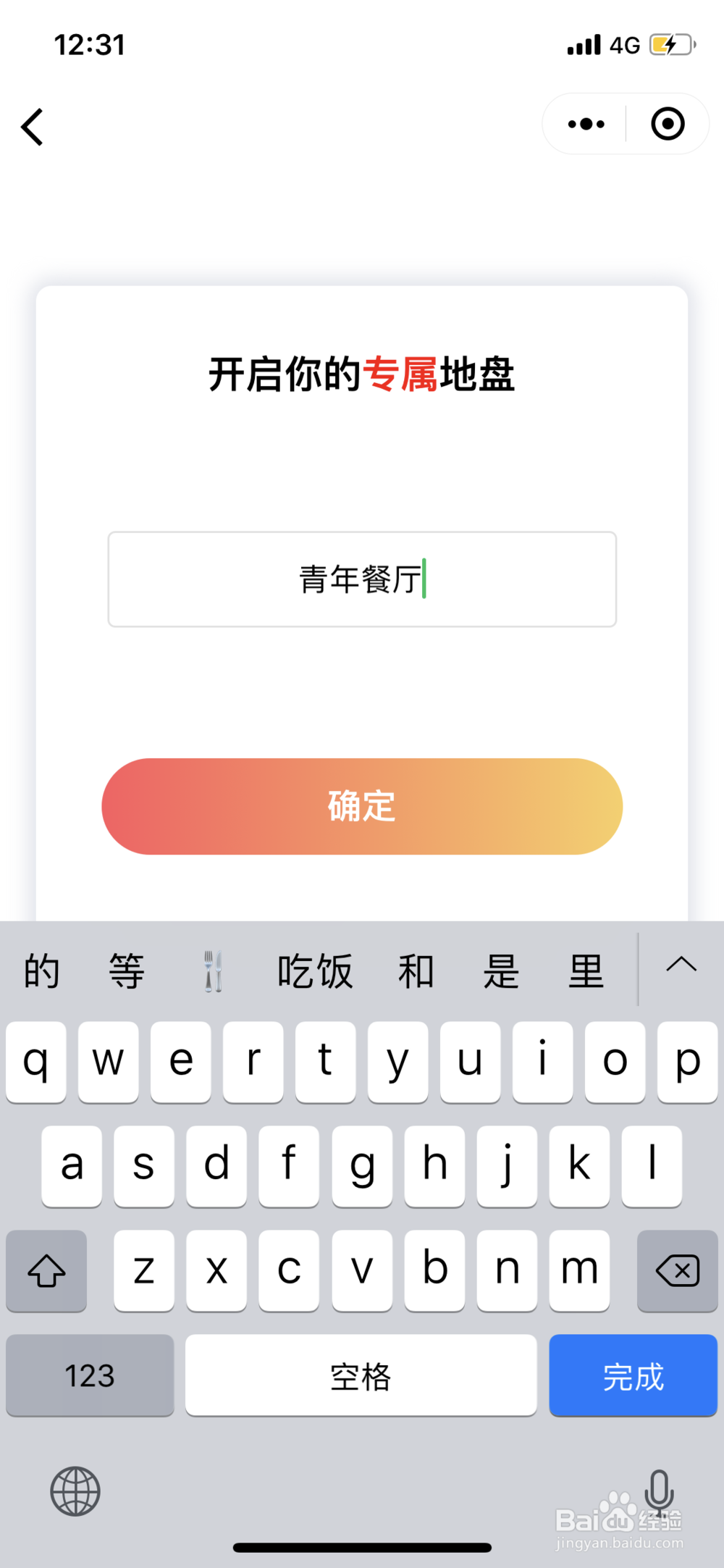Tap 4G network indicator in status bar
Screen dimensions: 724x1568
coord(624,45)
